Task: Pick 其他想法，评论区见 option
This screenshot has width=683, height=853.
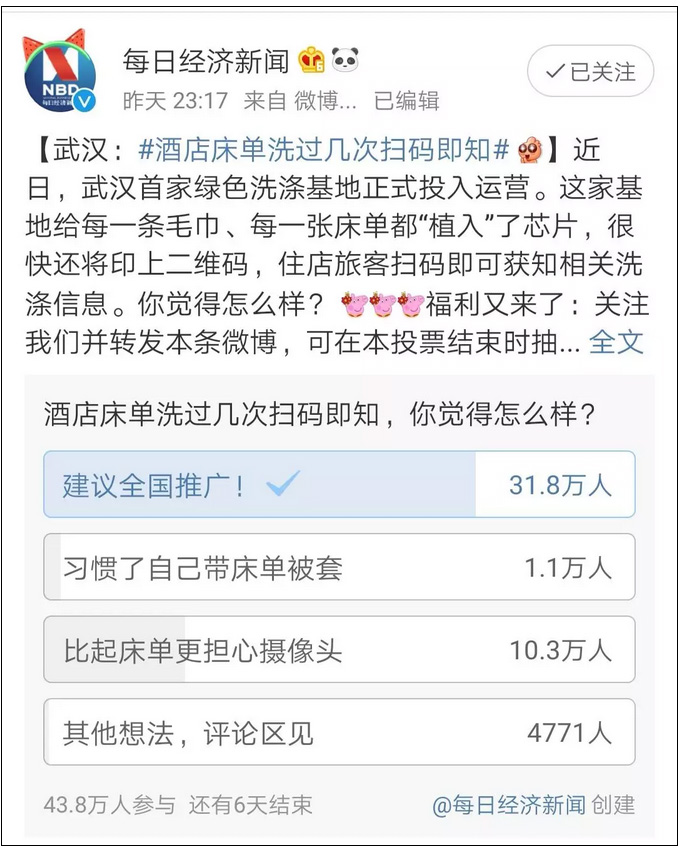Action: pyautogui.click(x=339, y=733)
